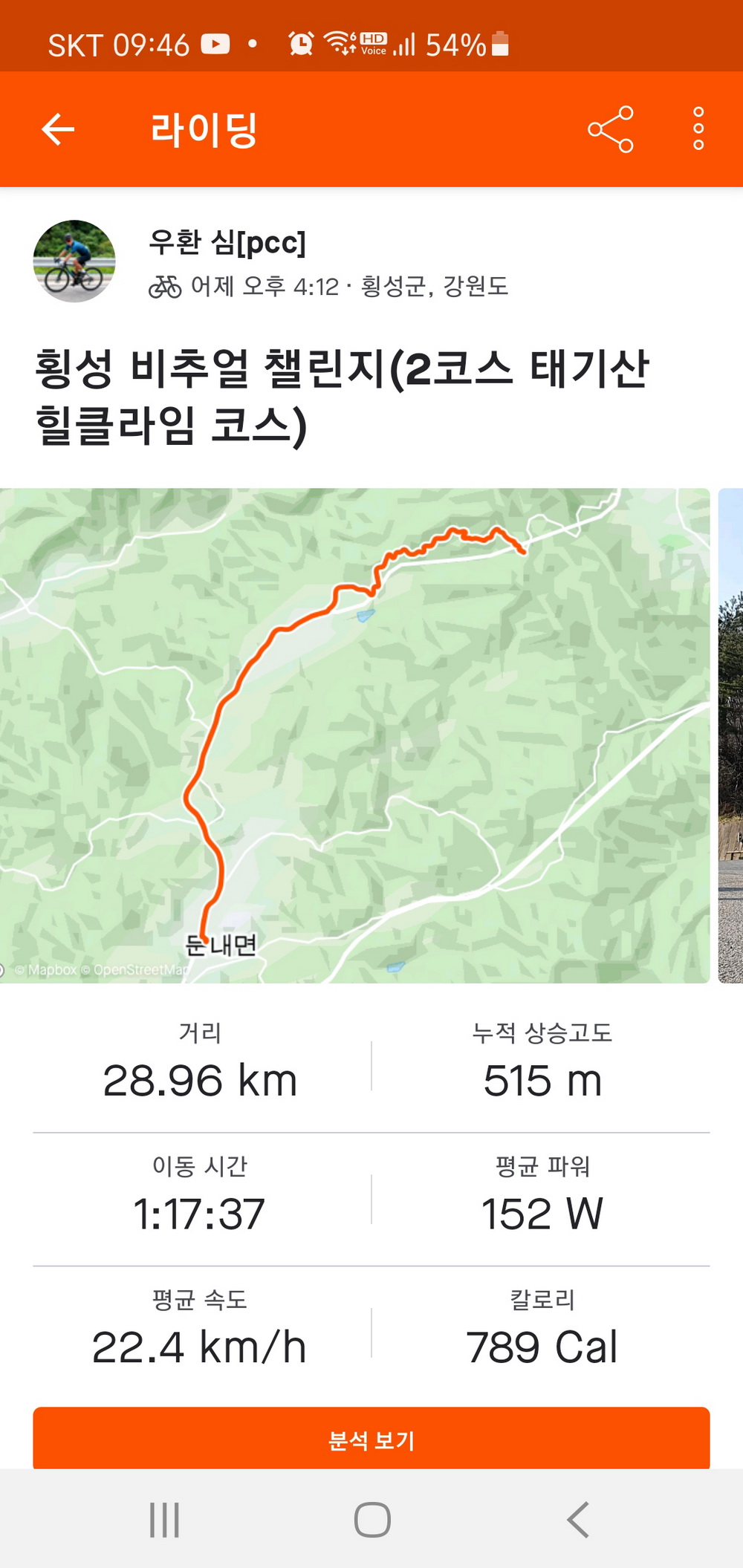Screen dimensions: 743x1568
Task: Tap the 분석 보기 button
Action: pos(371,1439)
